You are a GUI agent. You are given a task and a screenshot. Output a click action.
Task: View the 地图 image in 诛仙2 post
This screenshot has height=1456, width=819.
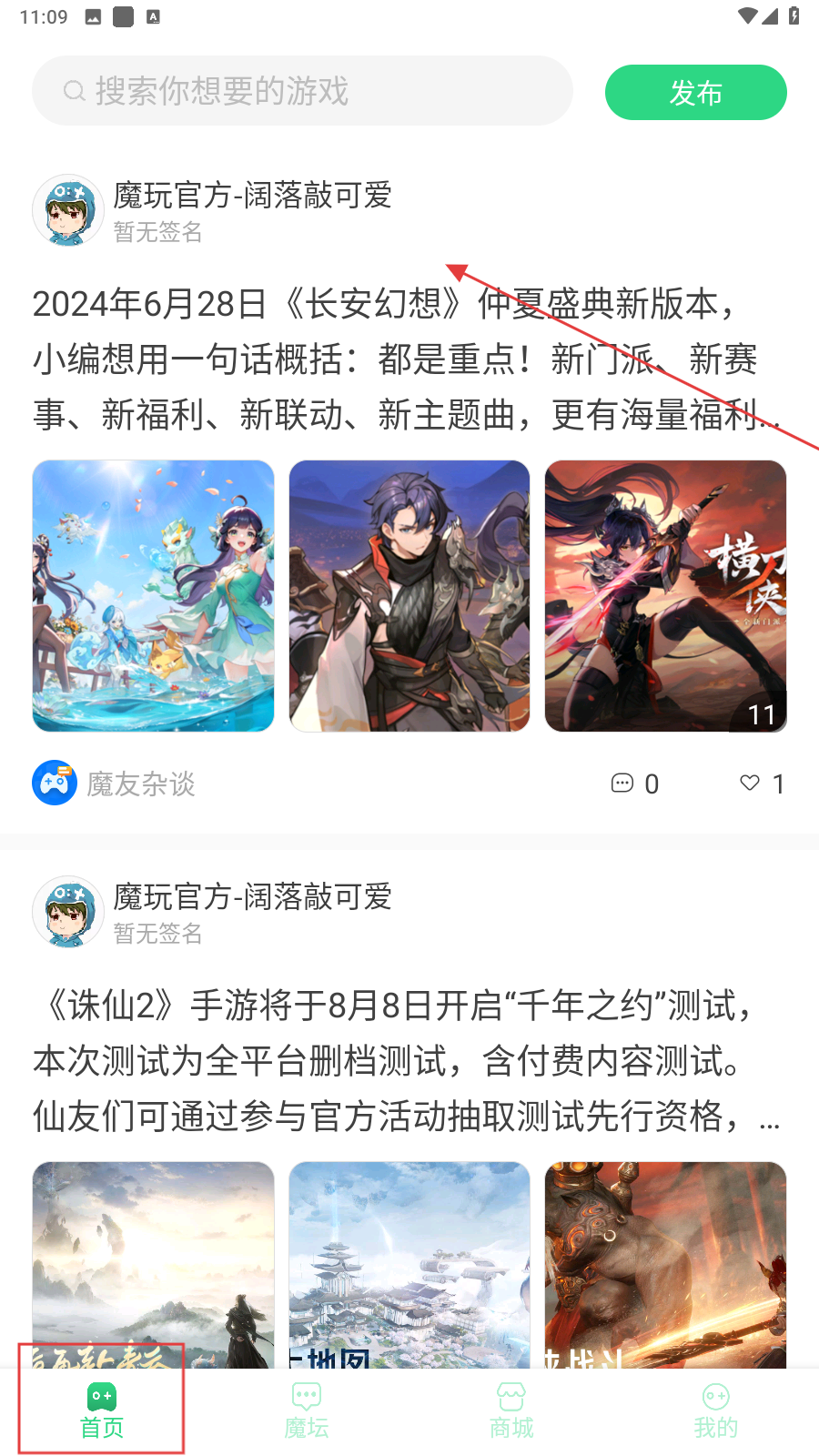(409, 1265)
